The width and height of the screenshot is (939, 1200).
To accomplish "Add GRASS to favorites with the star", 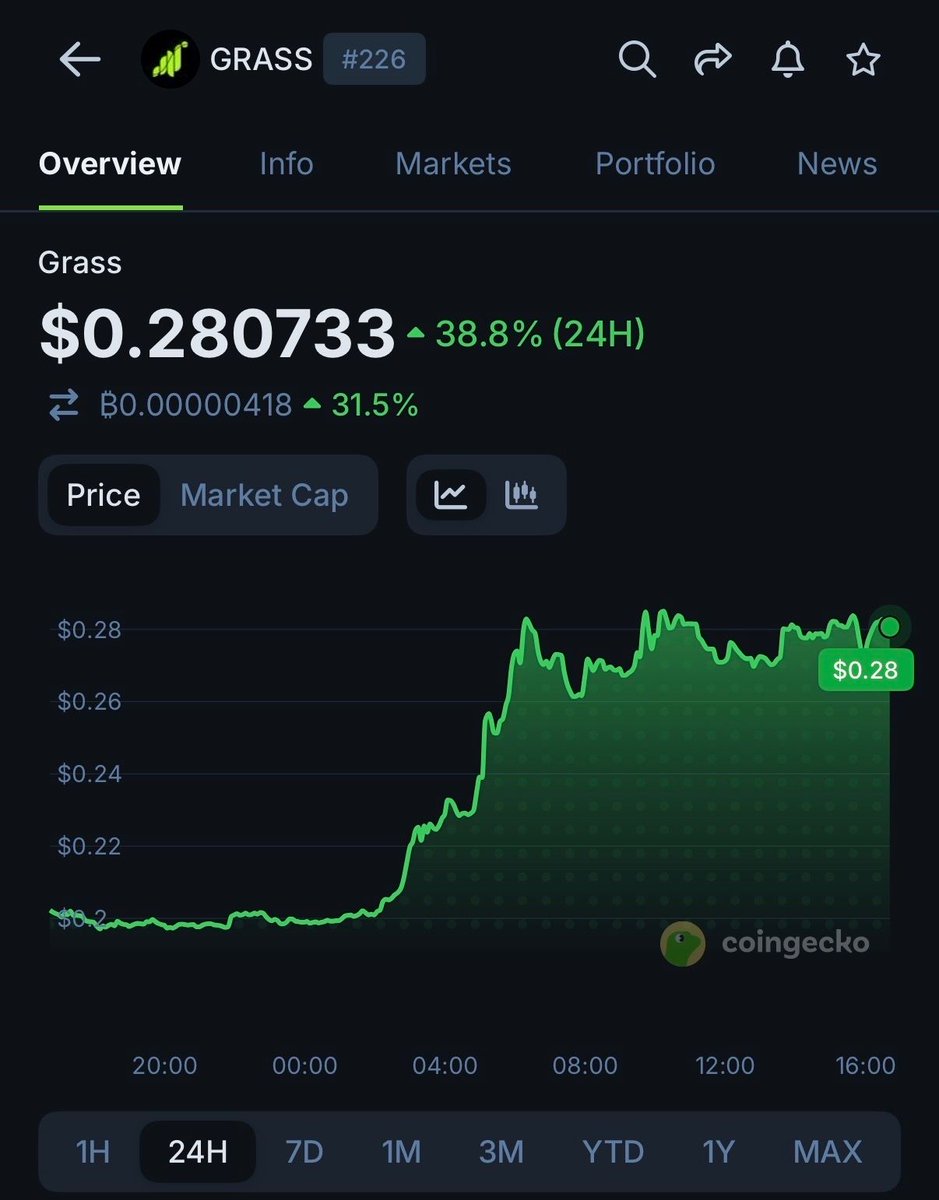I will pos(863,61).
